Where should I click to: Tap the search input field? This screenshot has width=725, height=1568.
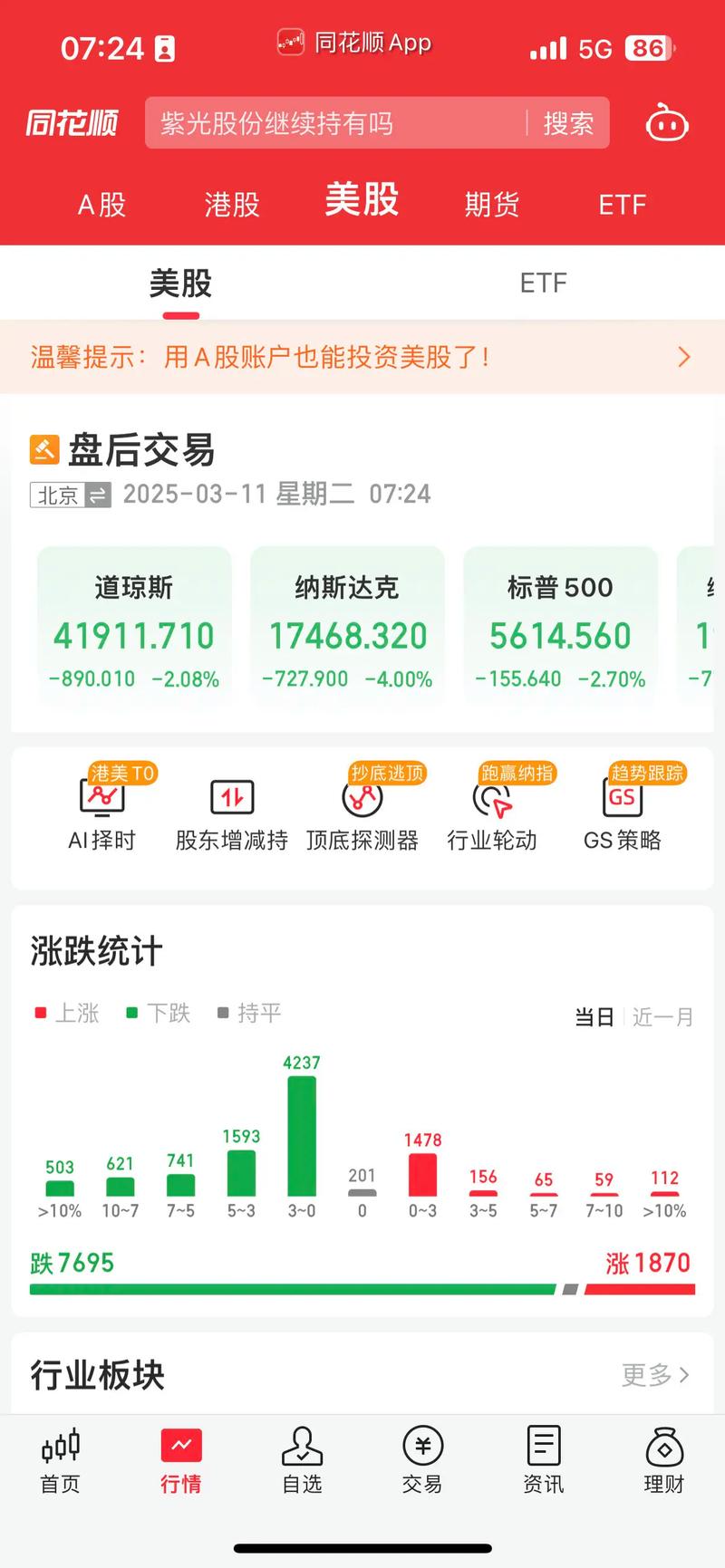pyautogui.click(x=335, y=123)
